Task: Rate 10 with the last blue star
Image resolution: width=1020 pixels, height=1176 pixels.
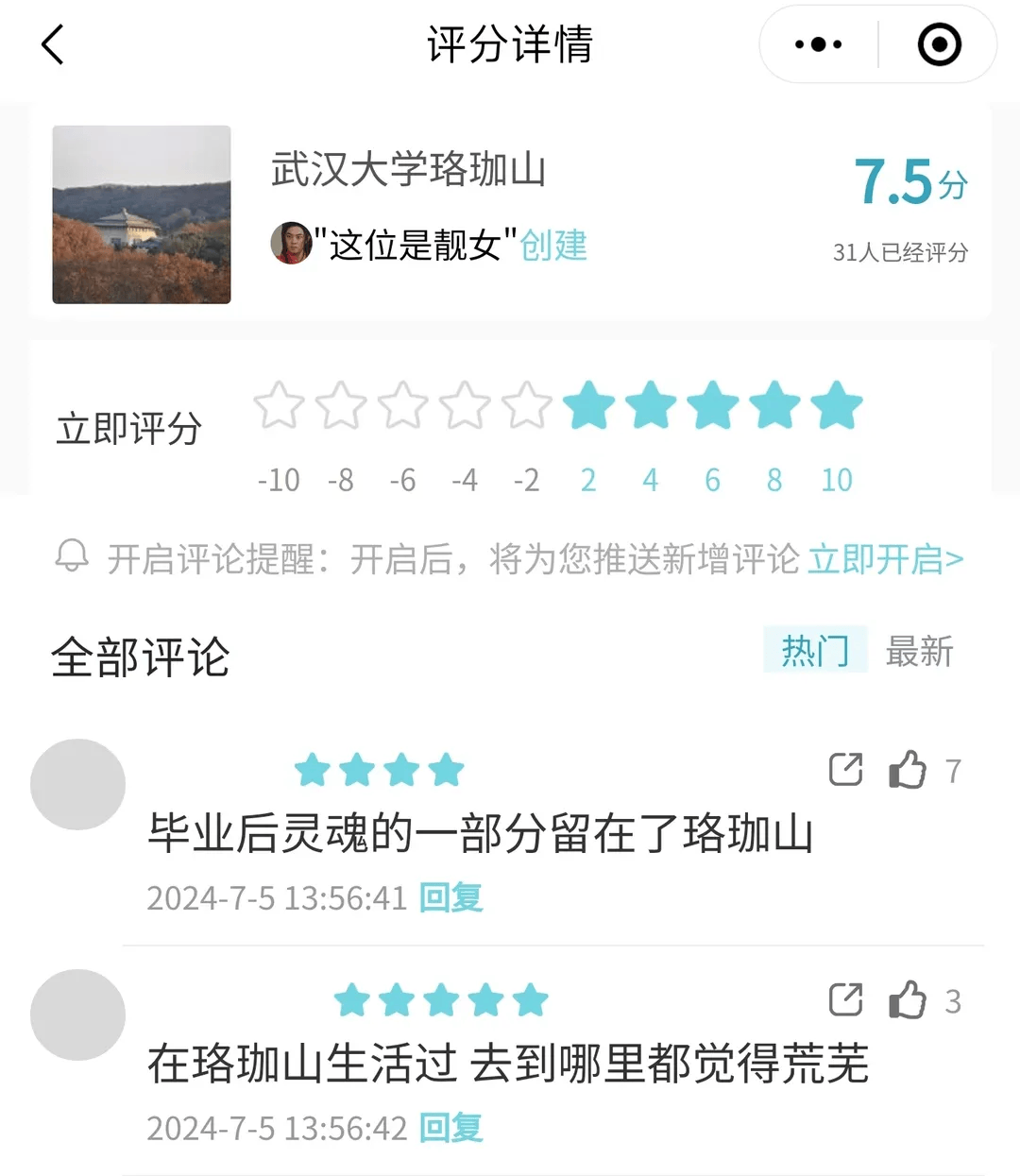Action: [x=836, y=406]
